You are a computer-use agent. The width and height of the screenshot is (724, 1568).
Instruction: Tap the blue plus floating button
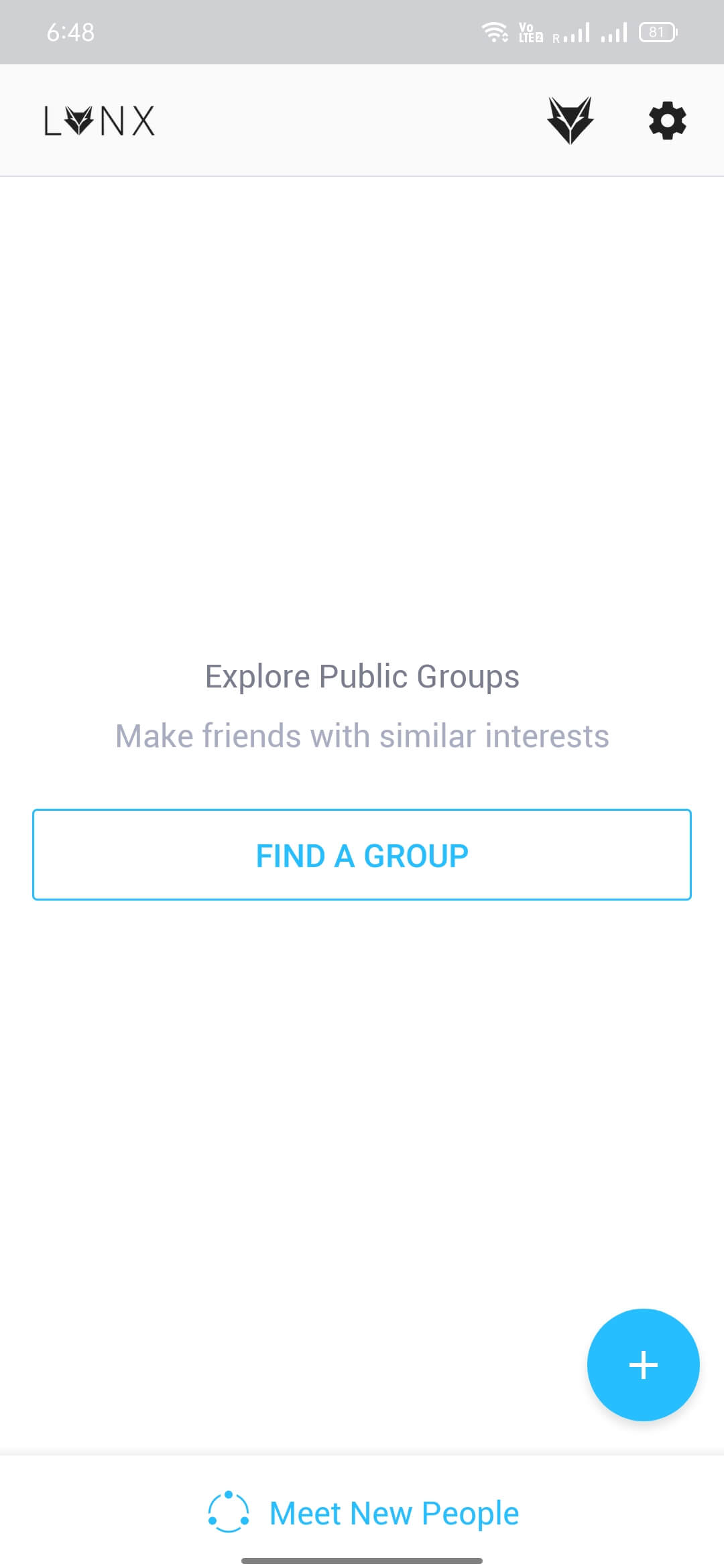tap(643, 1364)
